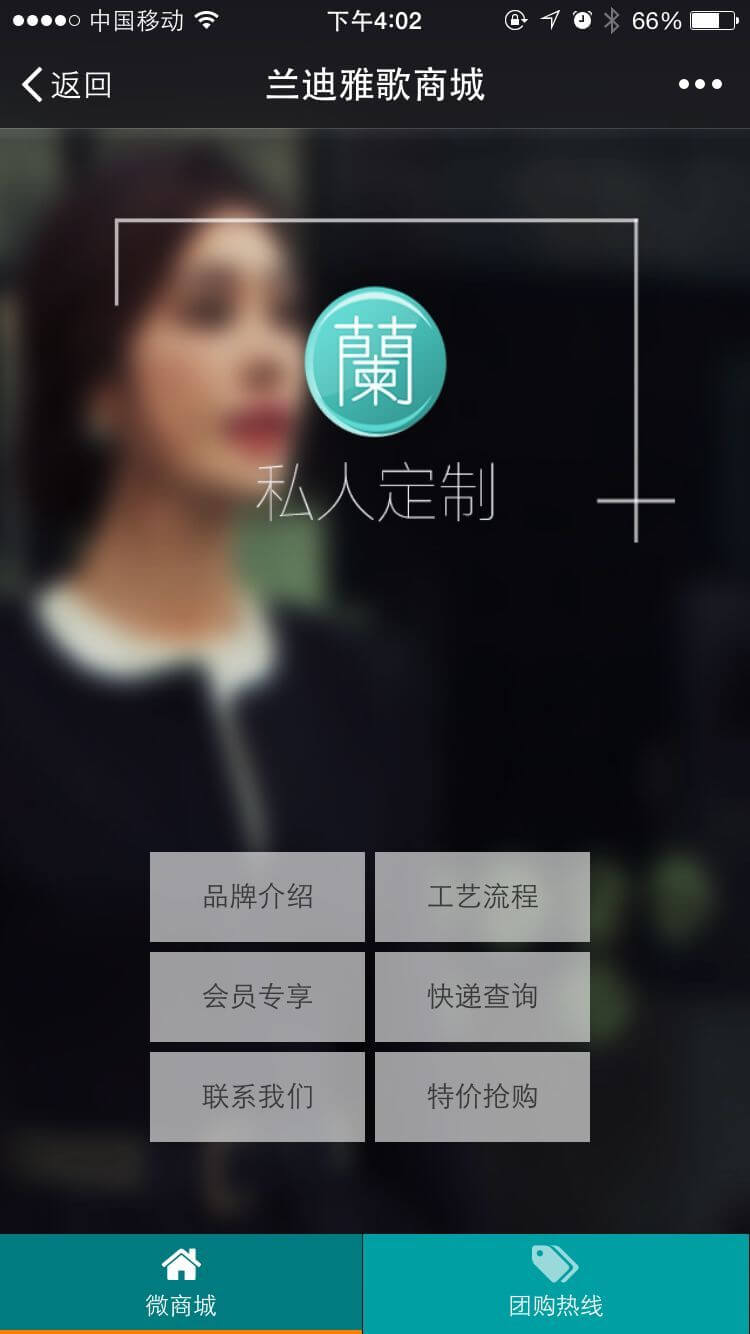This screenshot has height=1334, width=750.
Task: Tap the 联系我们 contact button
Action: [257, 1097]
